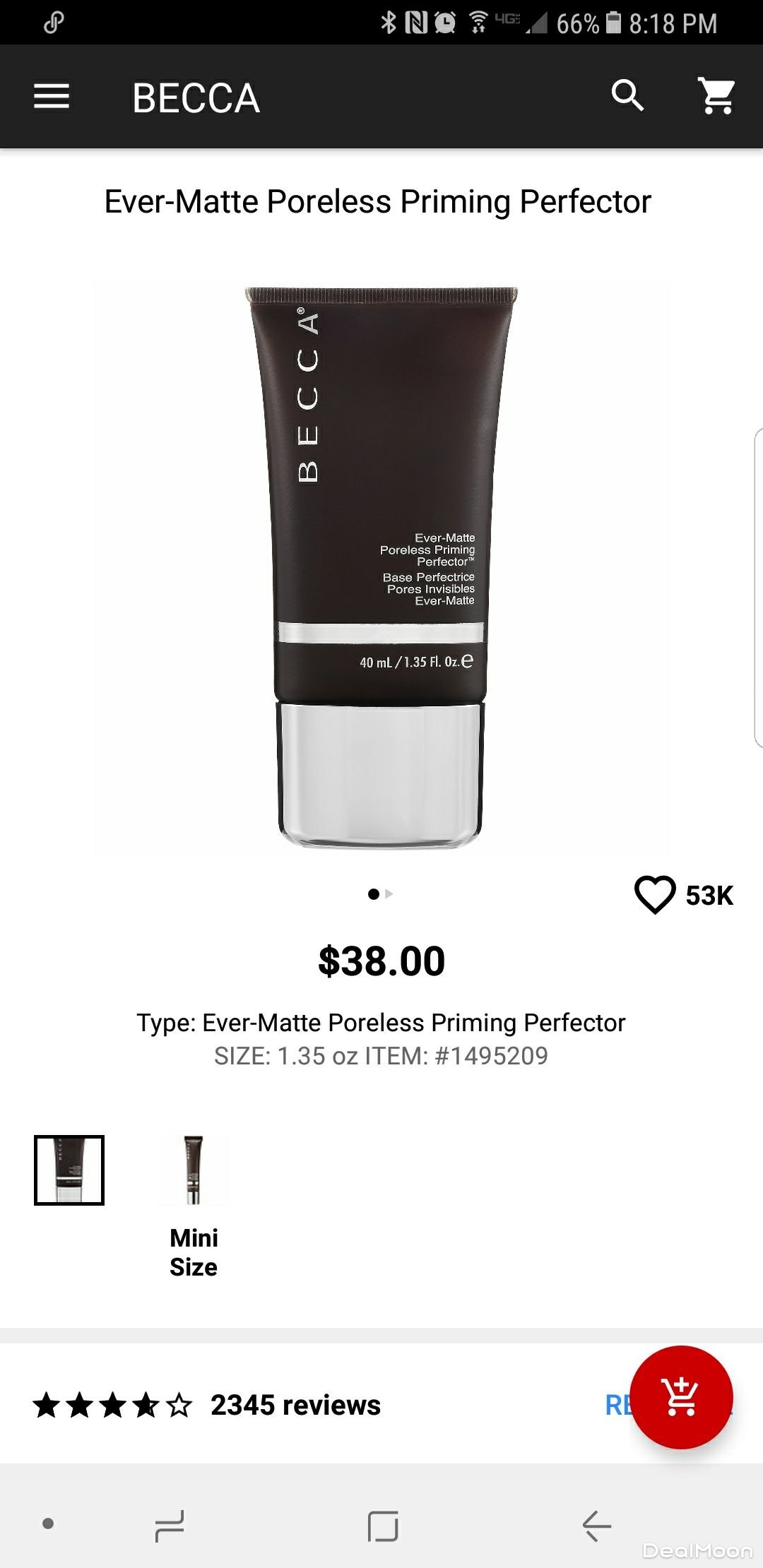Viewport: 763px width, 1568px height.
Task: Open recent apps from navigation bar
Action: (170, 1526)
